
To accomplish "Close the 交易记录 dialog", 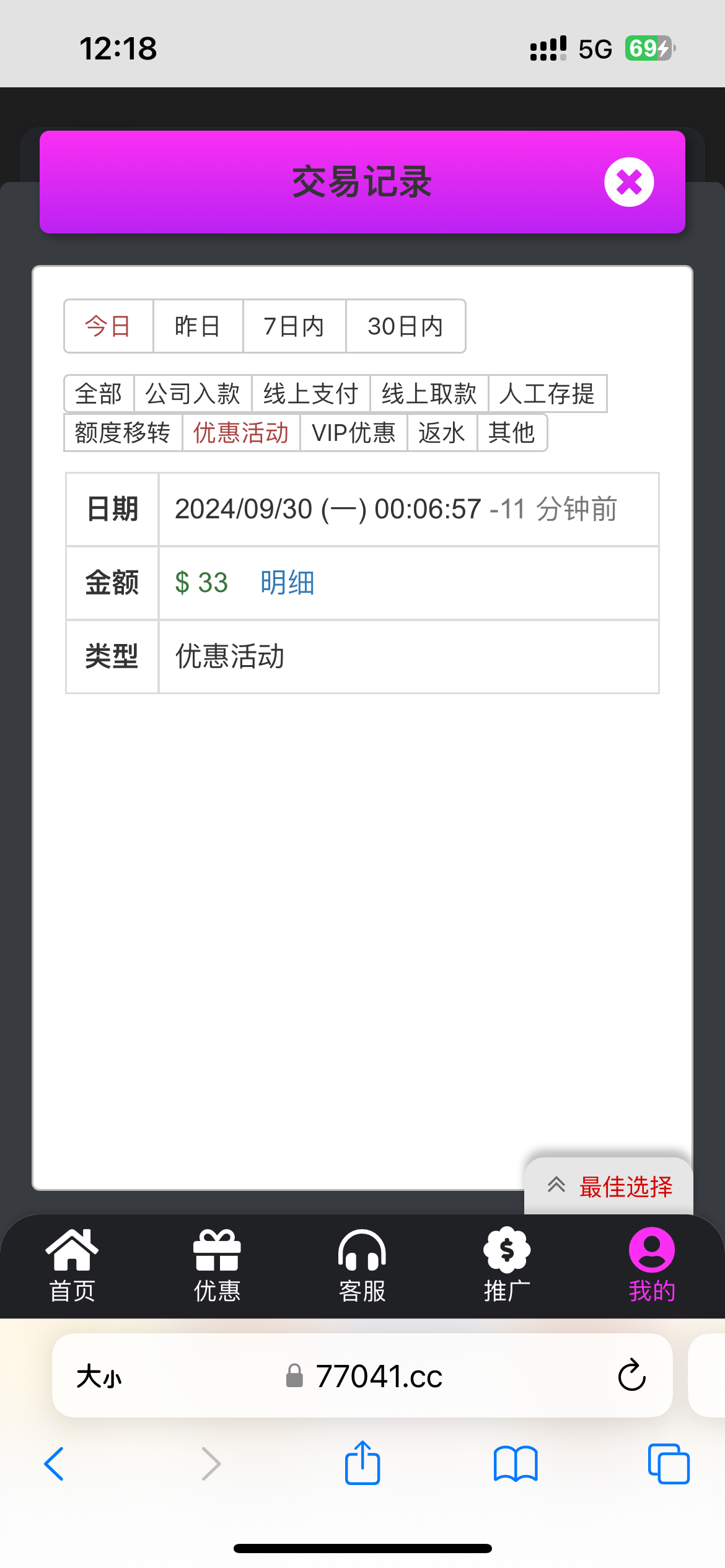I will click(x=629, y=182).
